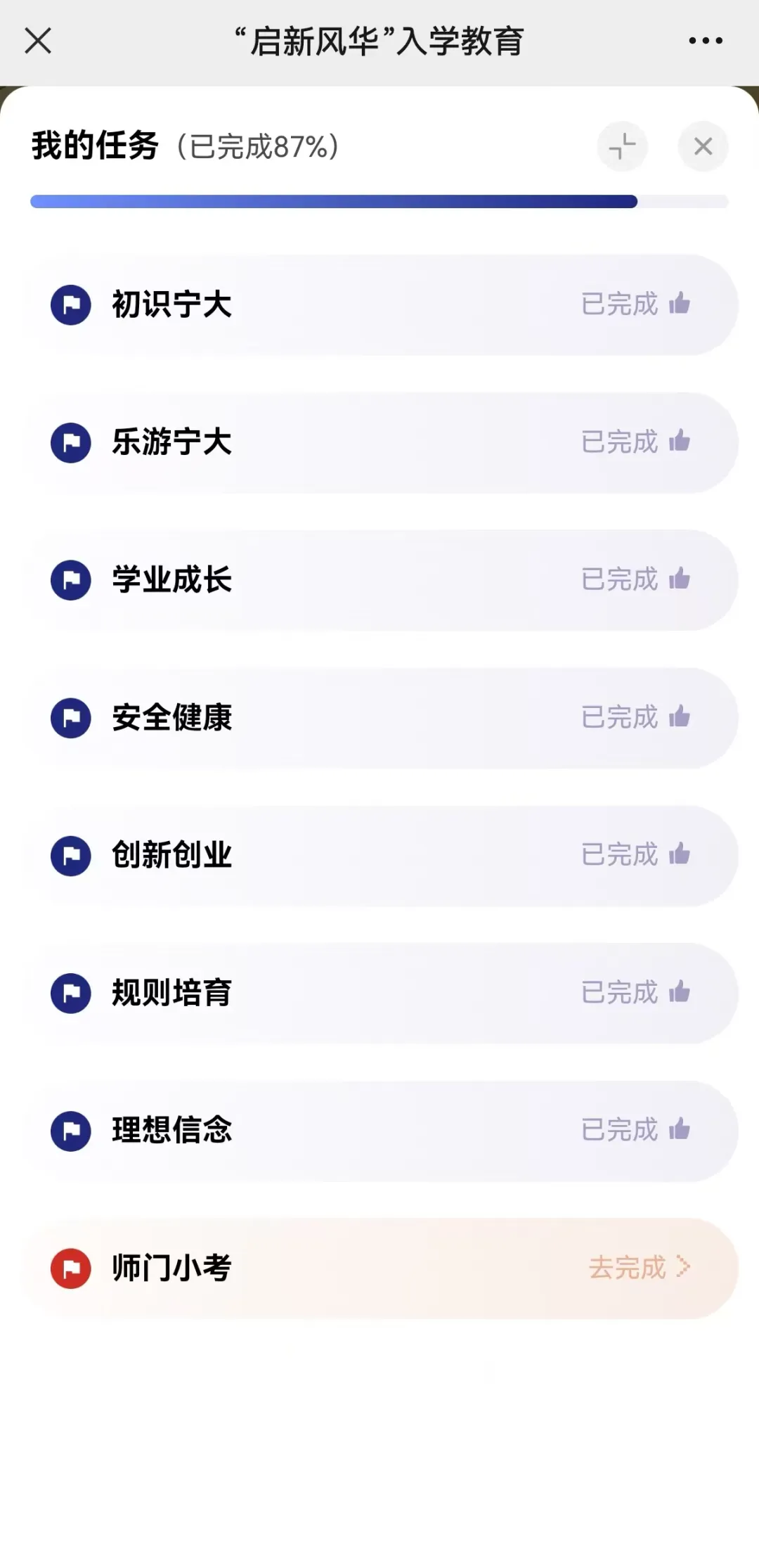This screenshot has height=1568, width=759.
Task: Tap the “启新风华”入学教育 title bar
Action: click(379, 40)
